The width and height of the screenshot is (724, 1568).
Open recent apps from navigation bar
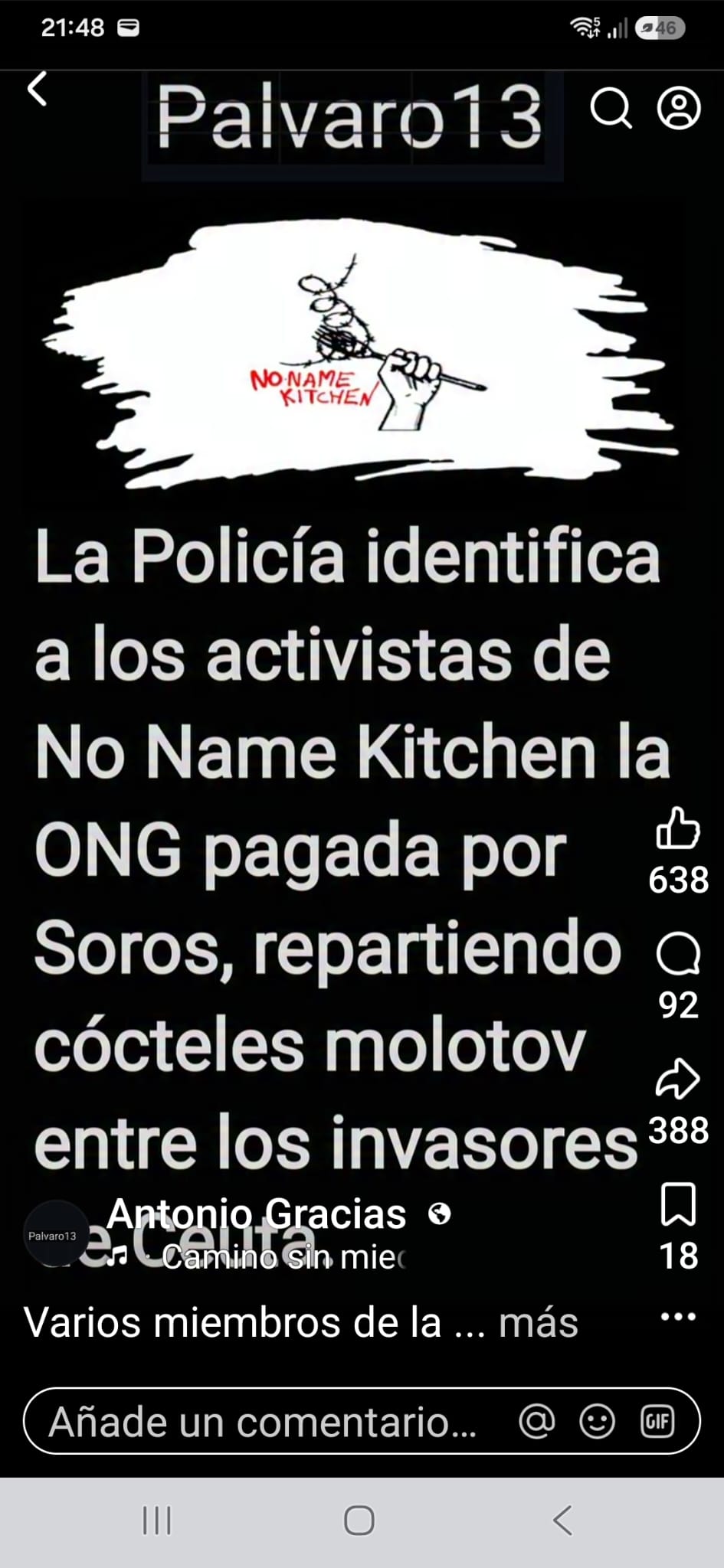(x=157, y=1521)
